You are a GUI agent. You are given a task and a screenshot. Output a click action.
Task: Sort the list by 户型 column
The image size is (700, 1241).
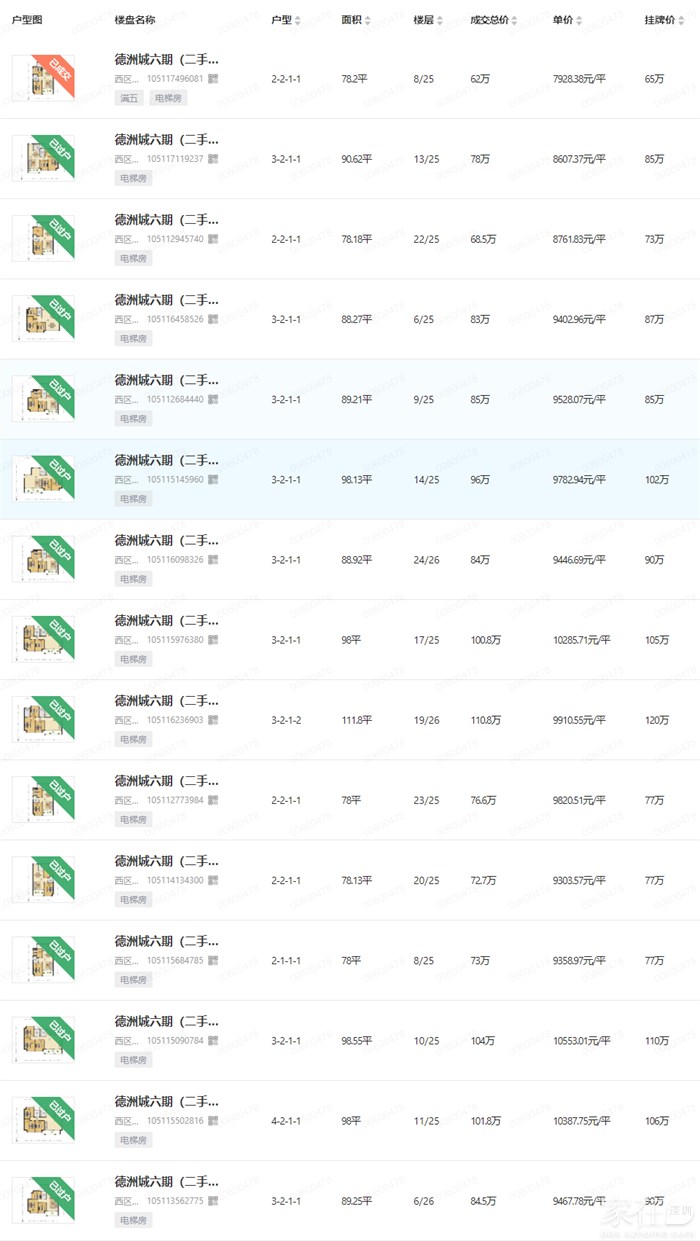(x=285, y=20)
